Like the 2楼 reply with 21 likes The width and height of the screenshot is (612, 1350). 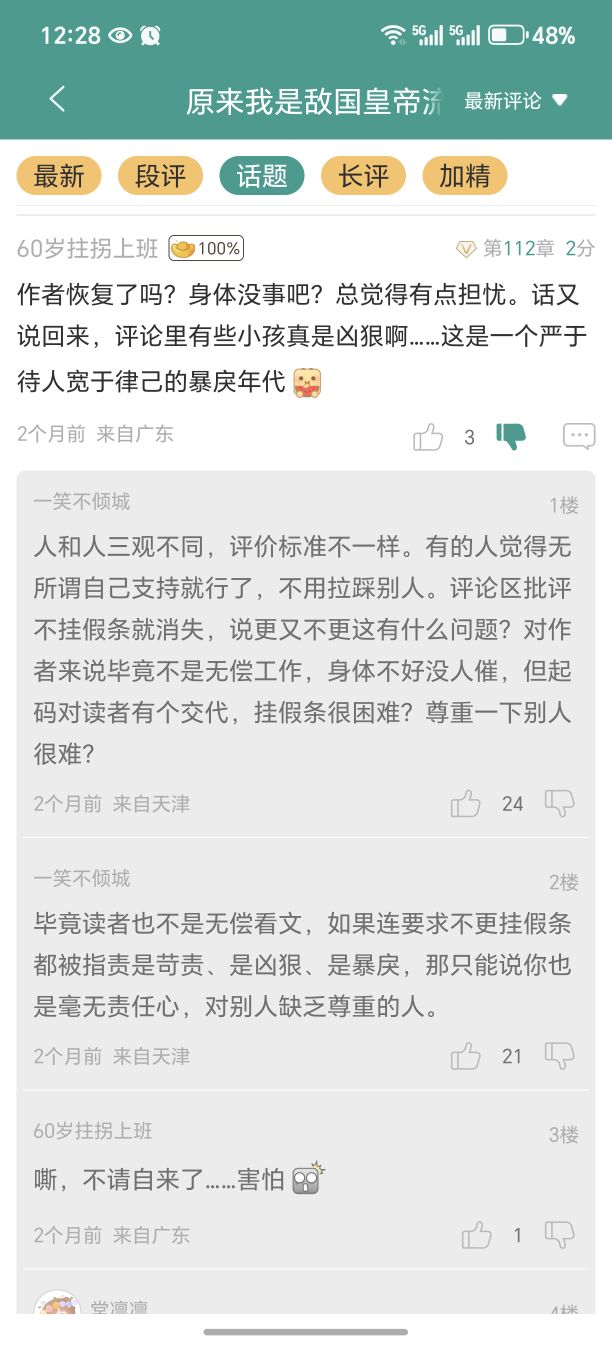(x=466, y=1055)
